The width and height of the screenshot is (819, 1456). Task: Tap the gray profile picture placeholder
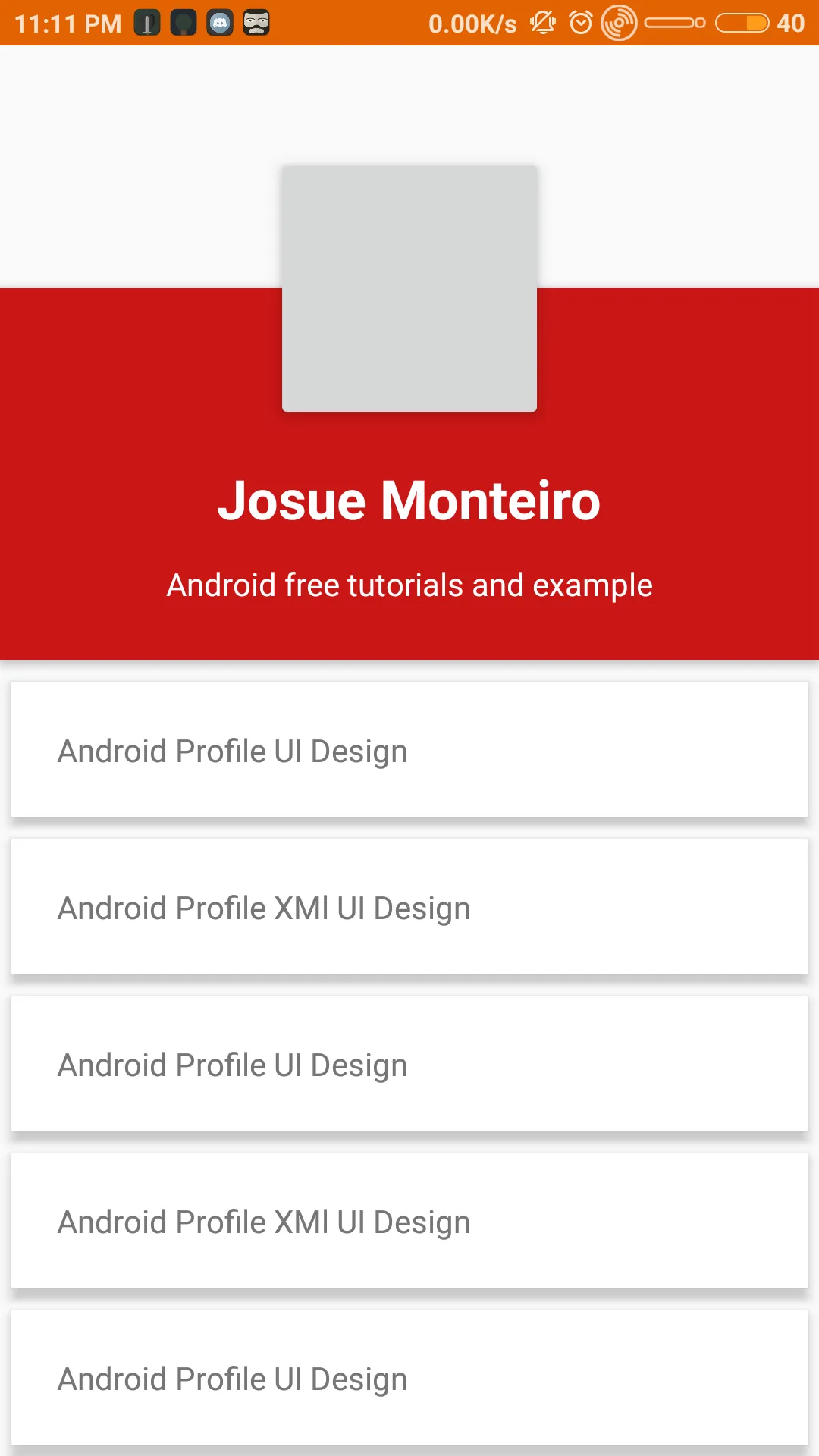point(409,288)
